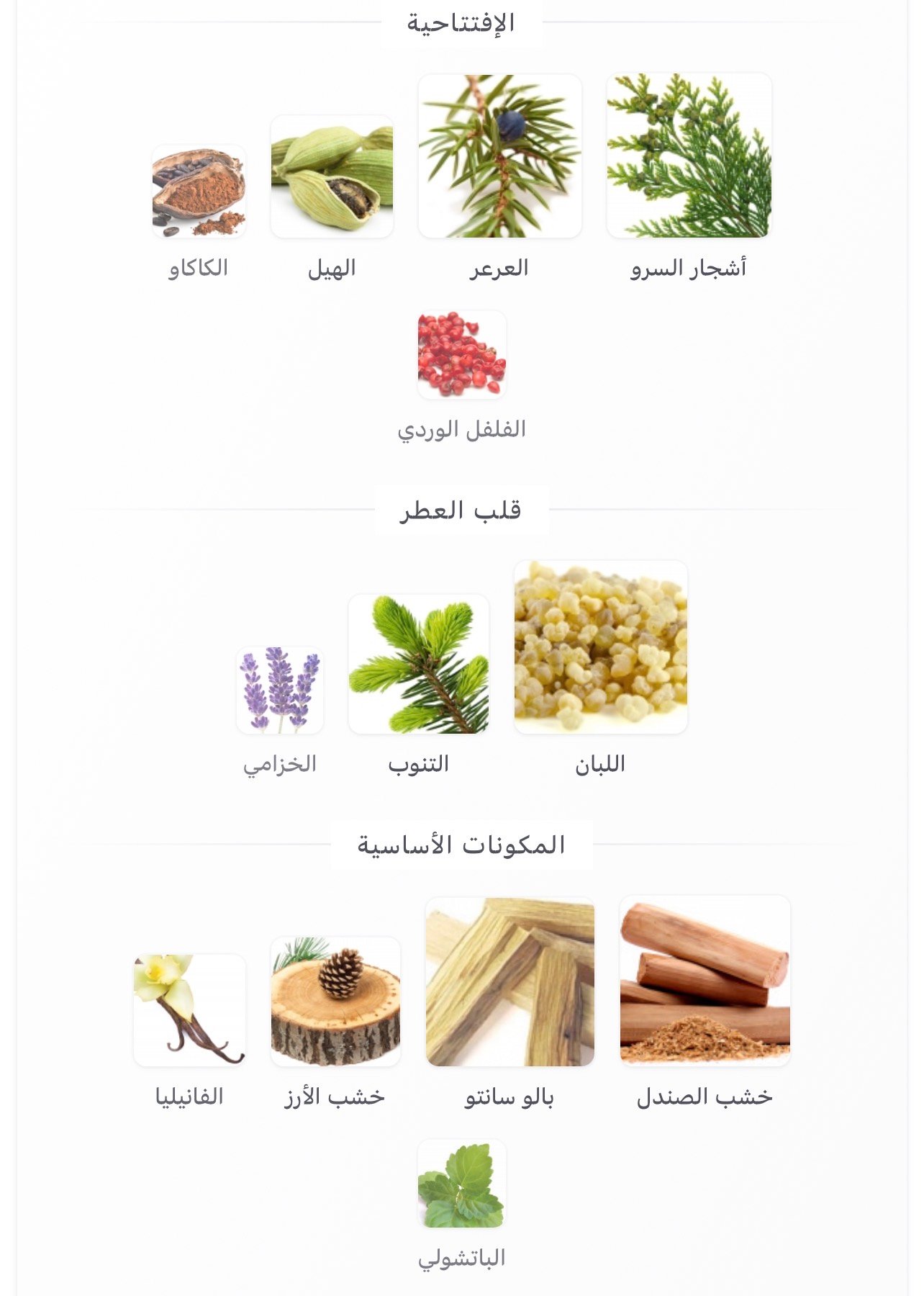Open the الباتشولي patchouli note
This screenshot has height=1296, width=924.
[462, 1184]
